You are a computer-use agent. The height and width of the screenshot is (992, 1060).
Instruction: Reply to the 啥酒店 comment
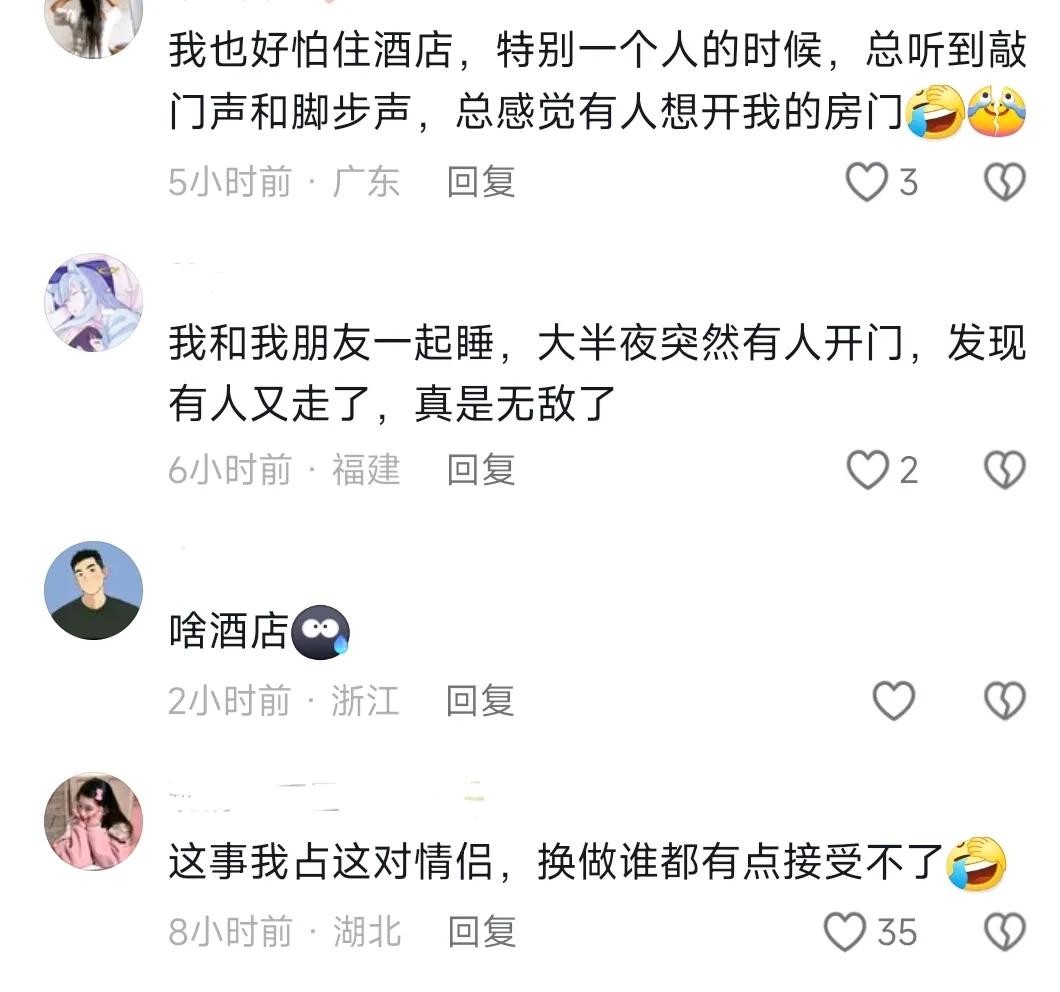(480, 701)
